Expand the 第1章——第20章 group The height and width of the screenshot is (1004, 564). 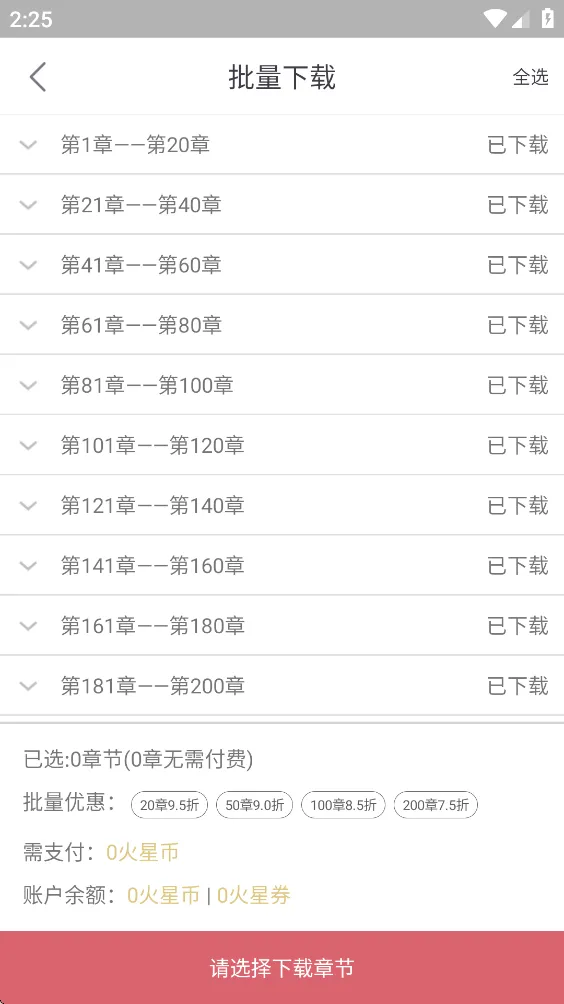(x=282, y=145)
